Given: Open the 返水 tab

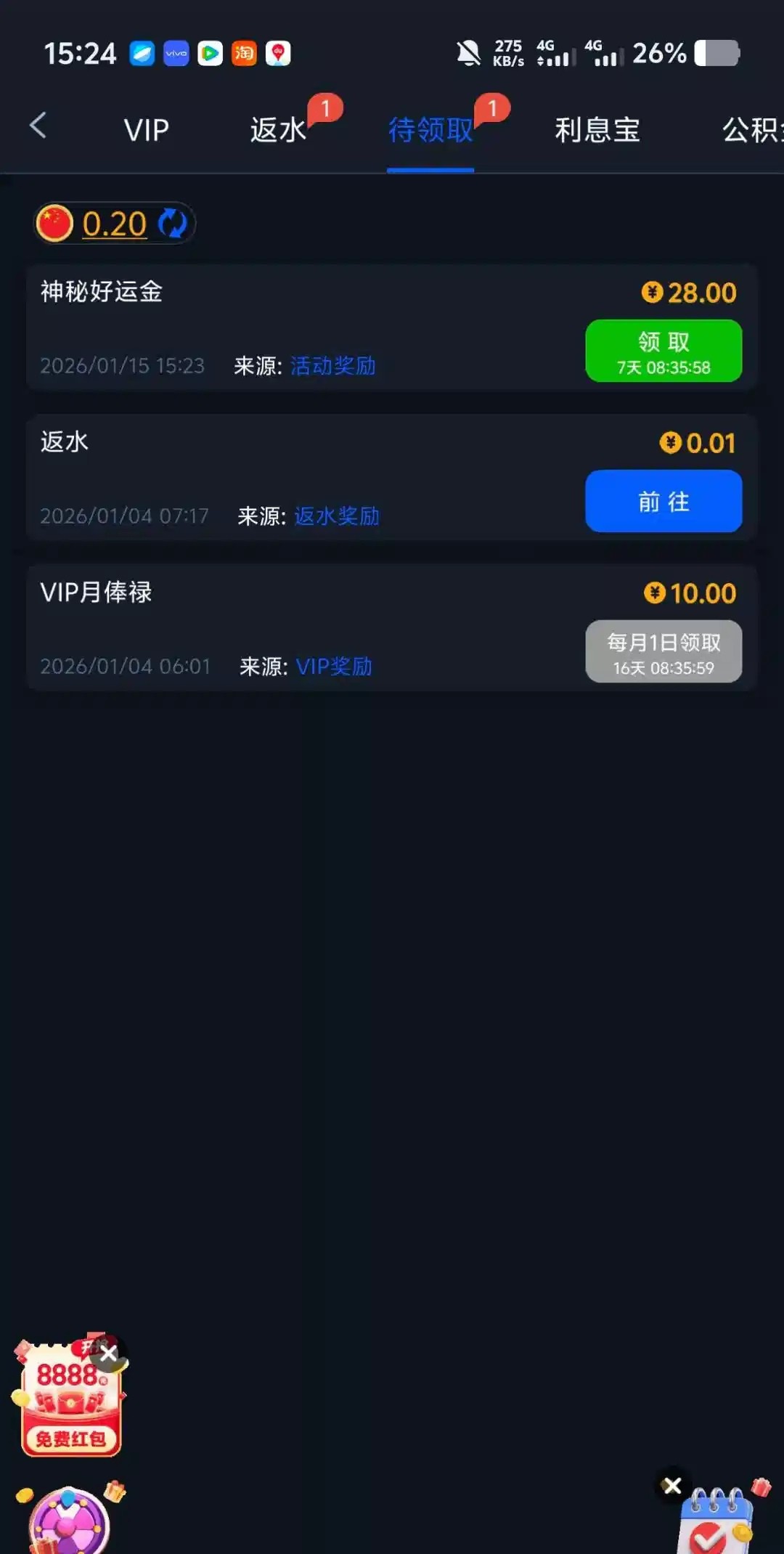Looking at the screenshot, I should pyautogui.click(x=278, y=130).
